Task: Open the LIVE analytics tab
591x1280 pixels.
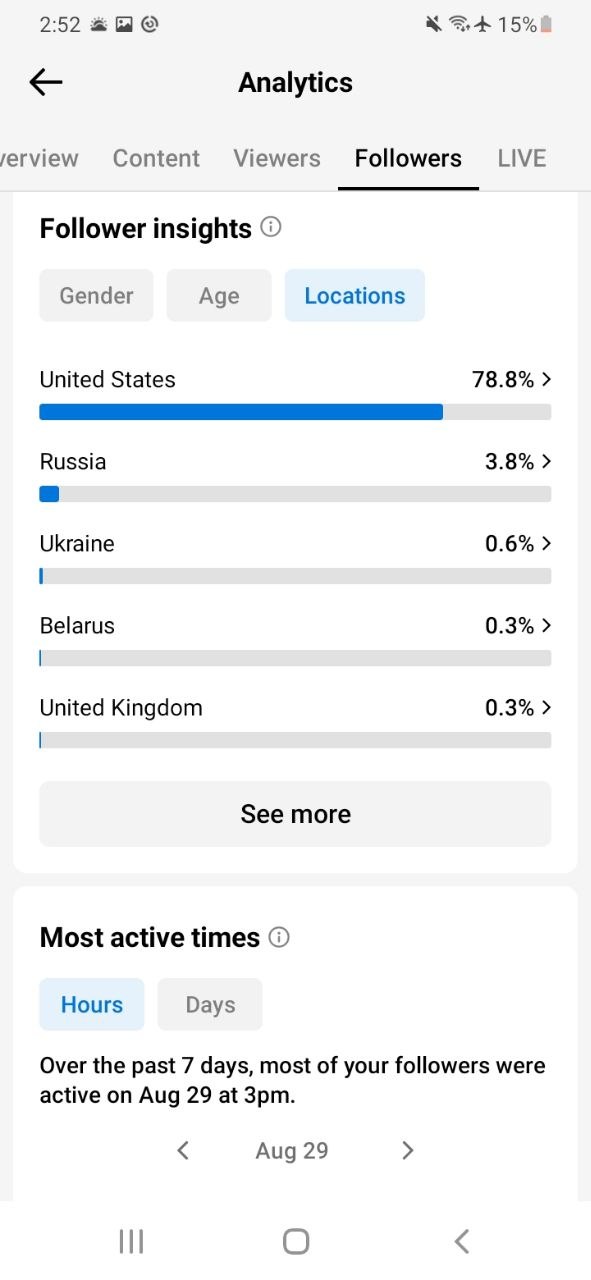Action: [522, 158]
